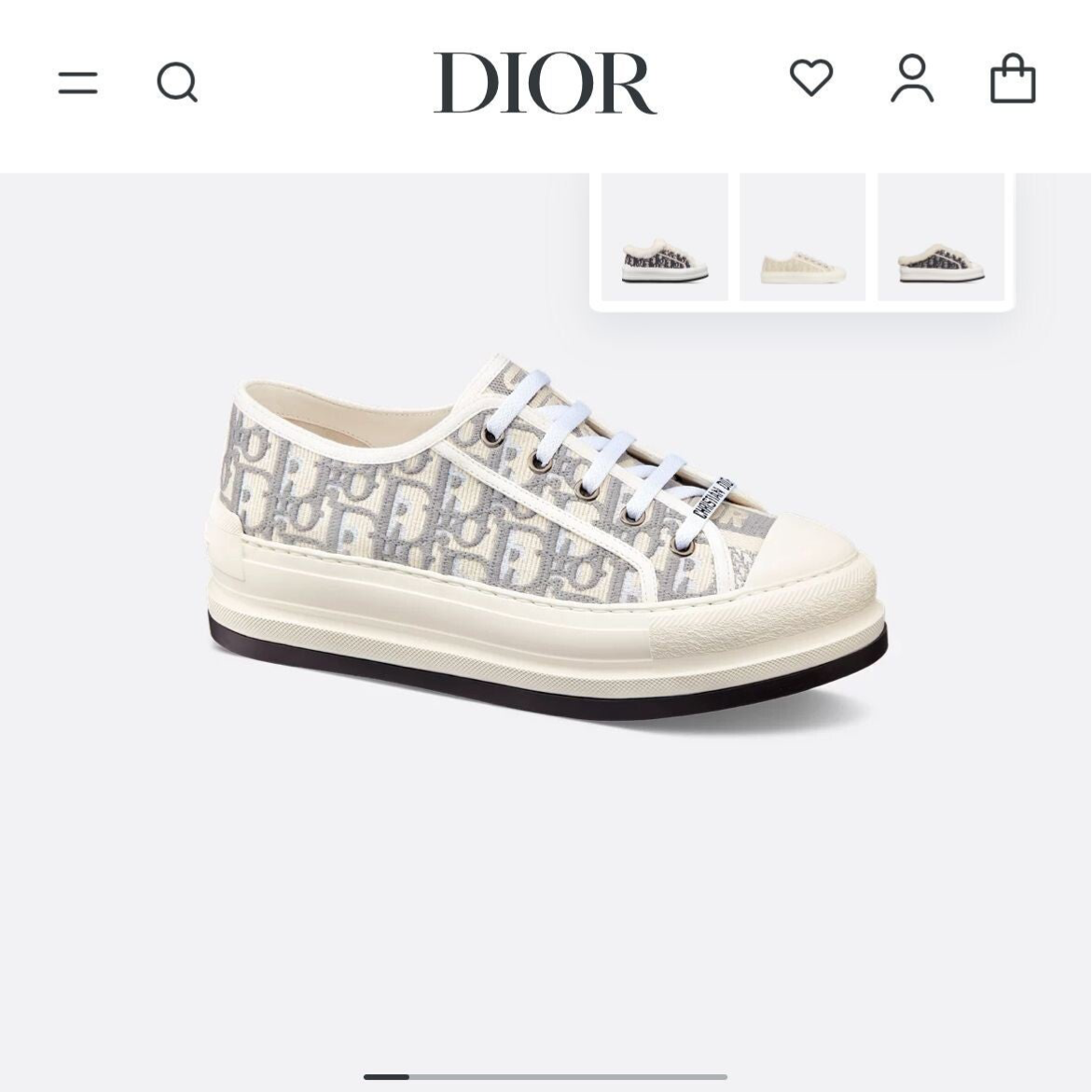Open the wishlist heart
The image size is (1092, 1092).
[811, 78]
